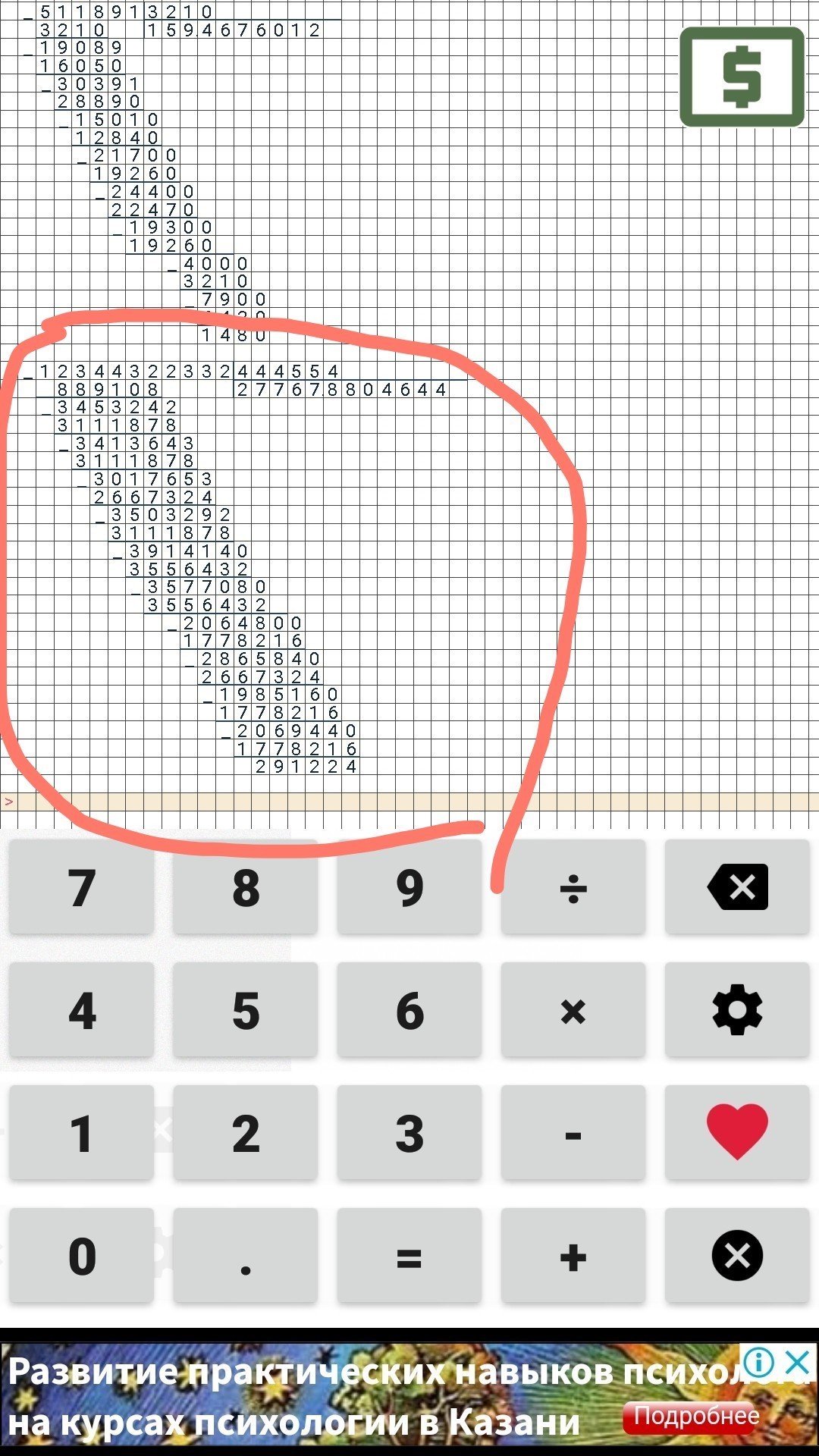
Task: Calculate the result with equals
Action: pos(409,1256)
